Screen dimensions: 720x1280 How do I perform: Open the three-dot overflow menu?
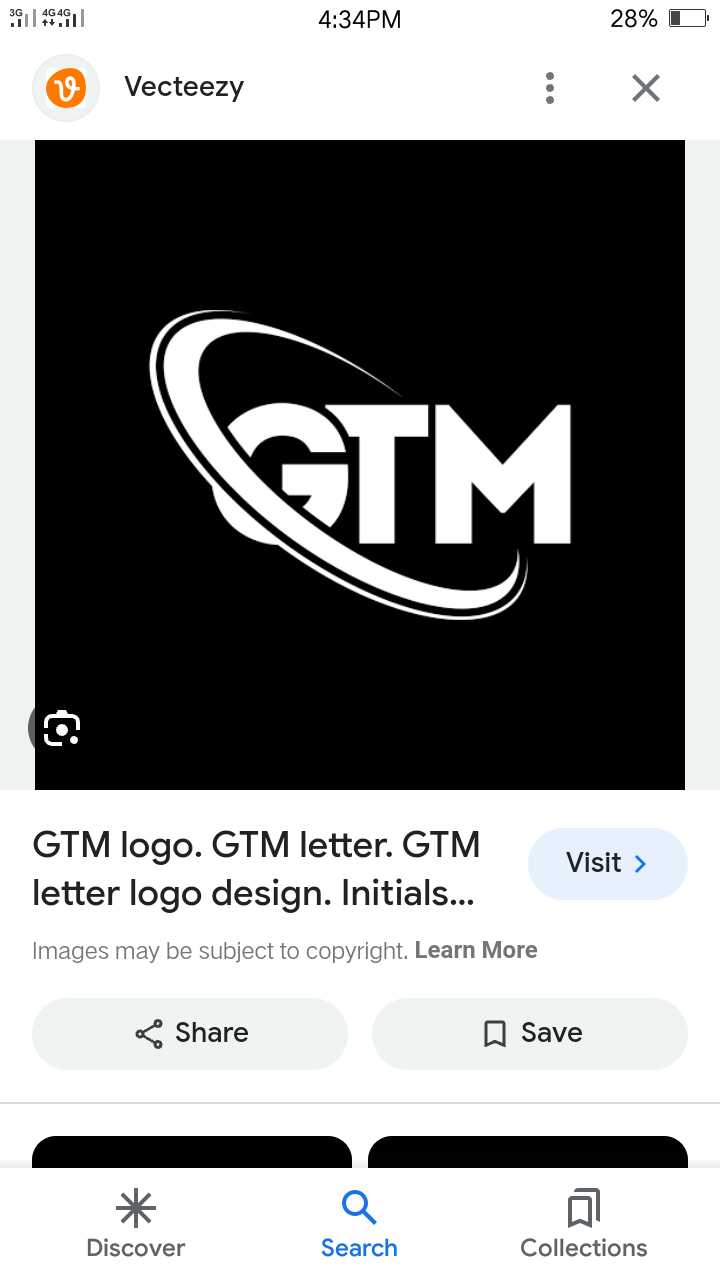pyautogui.click(x=550, y=88)
